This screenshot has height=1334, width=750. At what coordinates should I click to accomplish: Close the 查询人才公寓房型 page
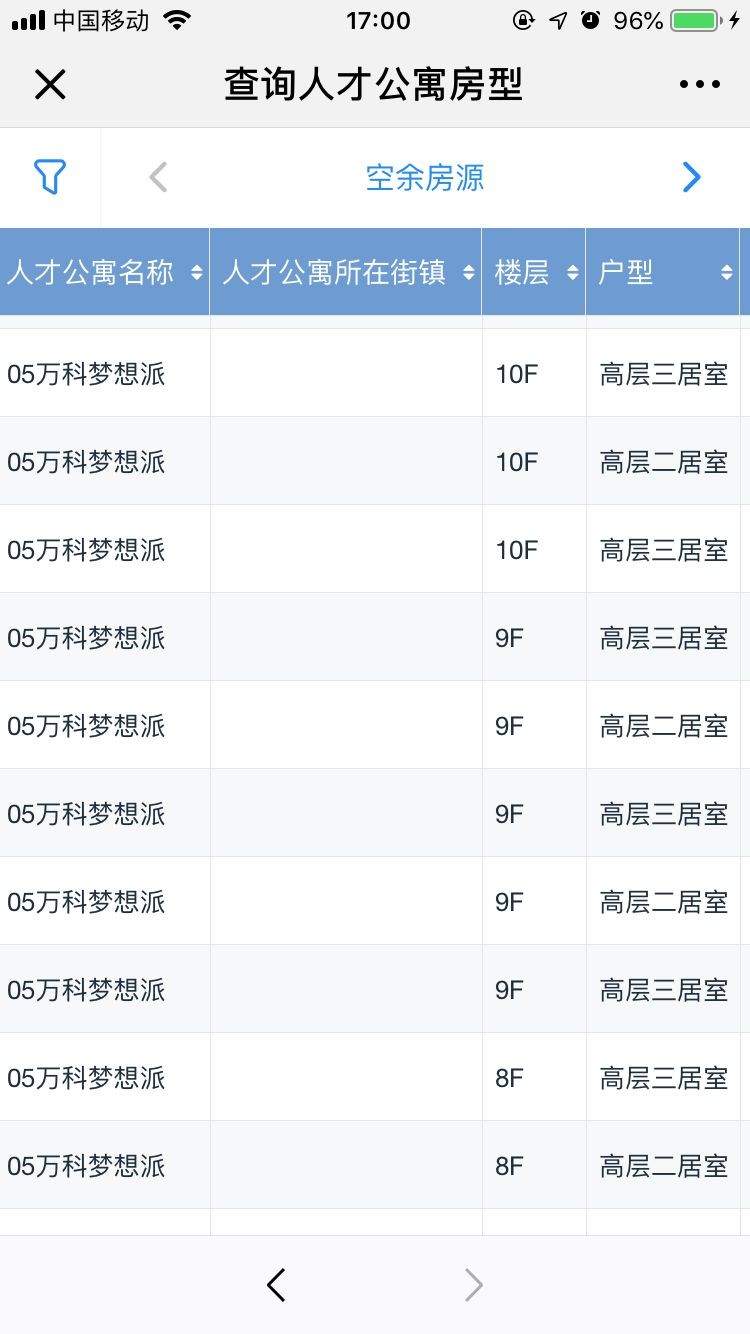50,85
